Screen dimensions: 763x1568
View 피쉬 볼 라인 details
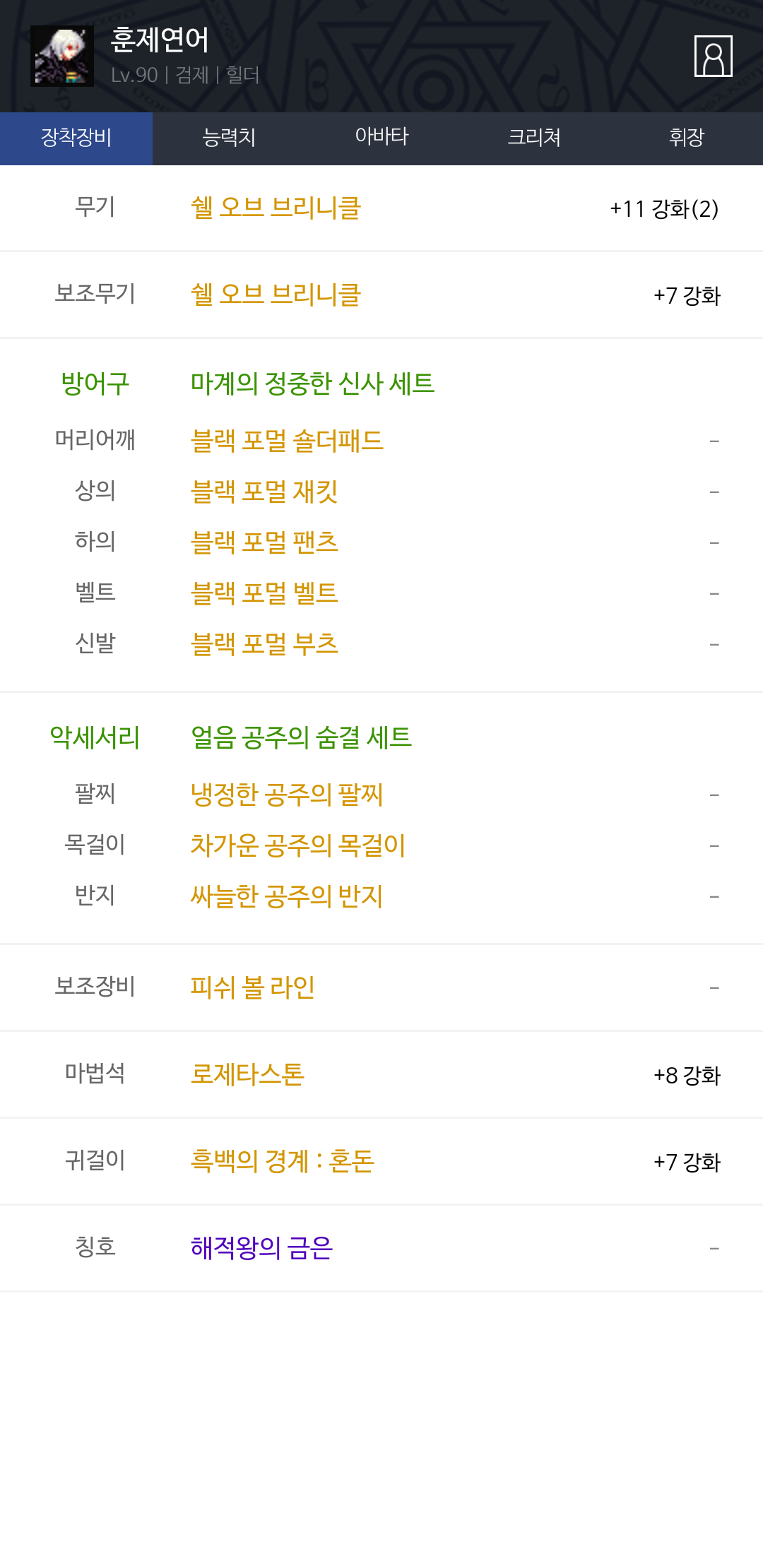[x=253, y=987]
